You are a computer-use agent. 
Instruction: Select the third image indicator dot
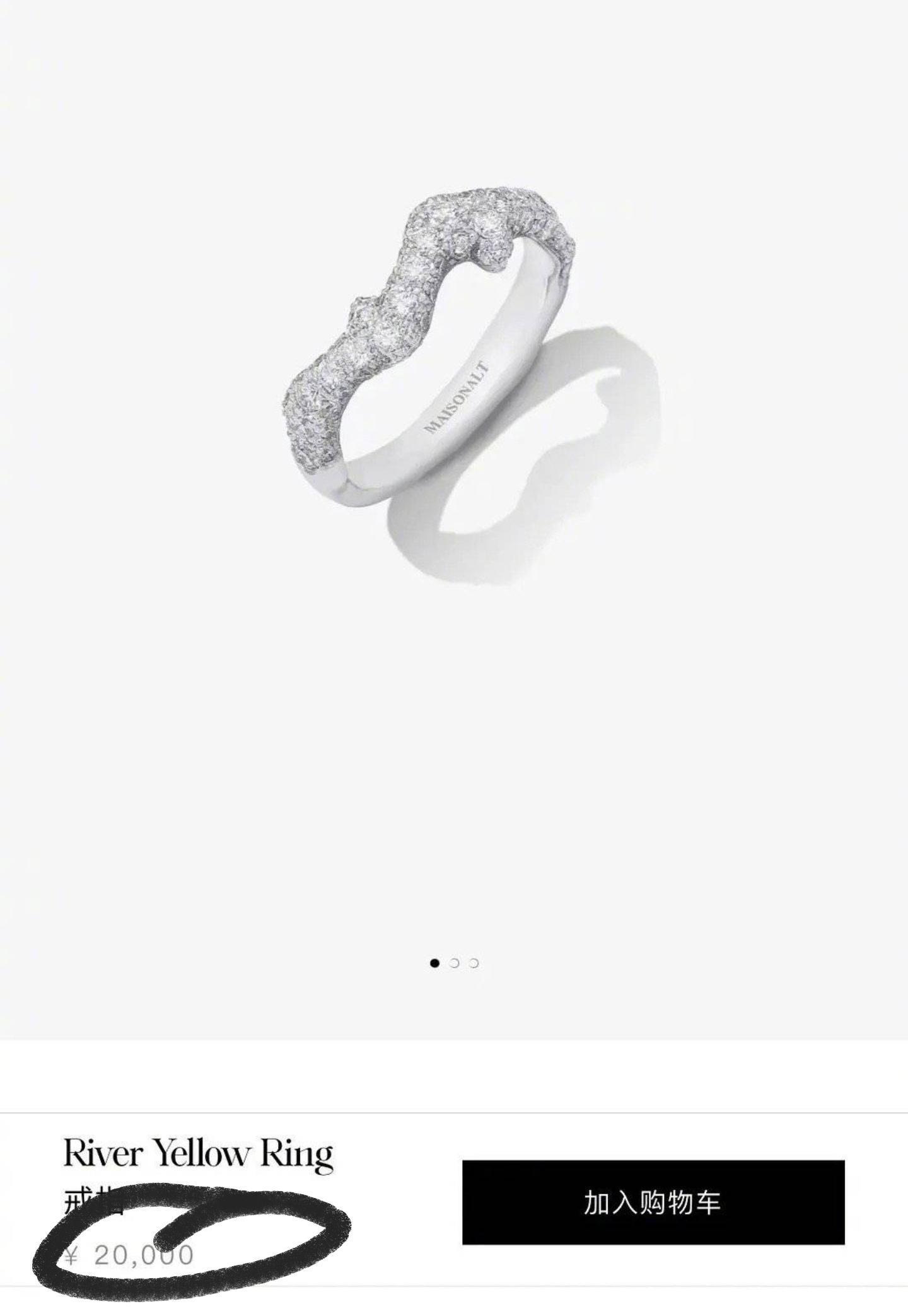(474, 963)
